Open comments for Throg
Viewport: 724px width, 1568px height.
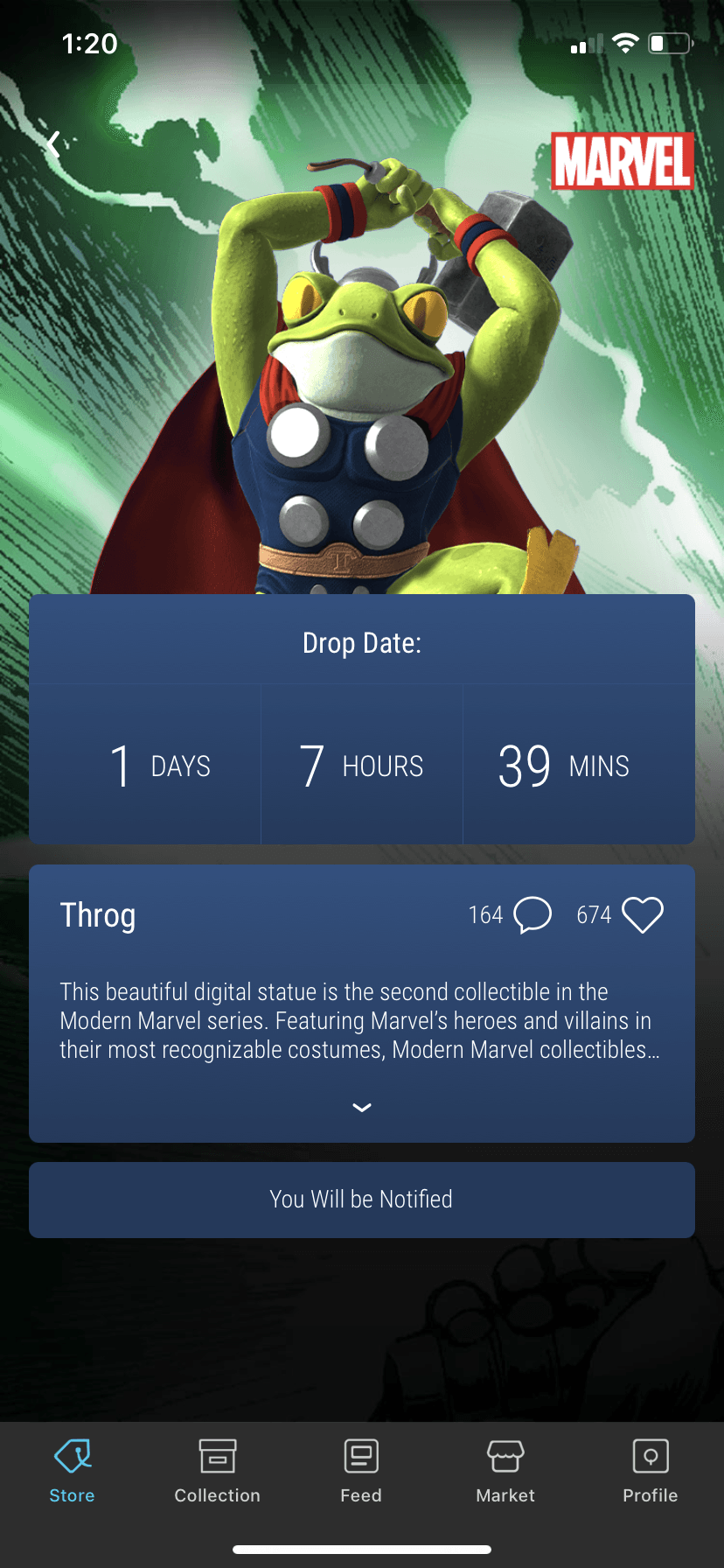532,915
